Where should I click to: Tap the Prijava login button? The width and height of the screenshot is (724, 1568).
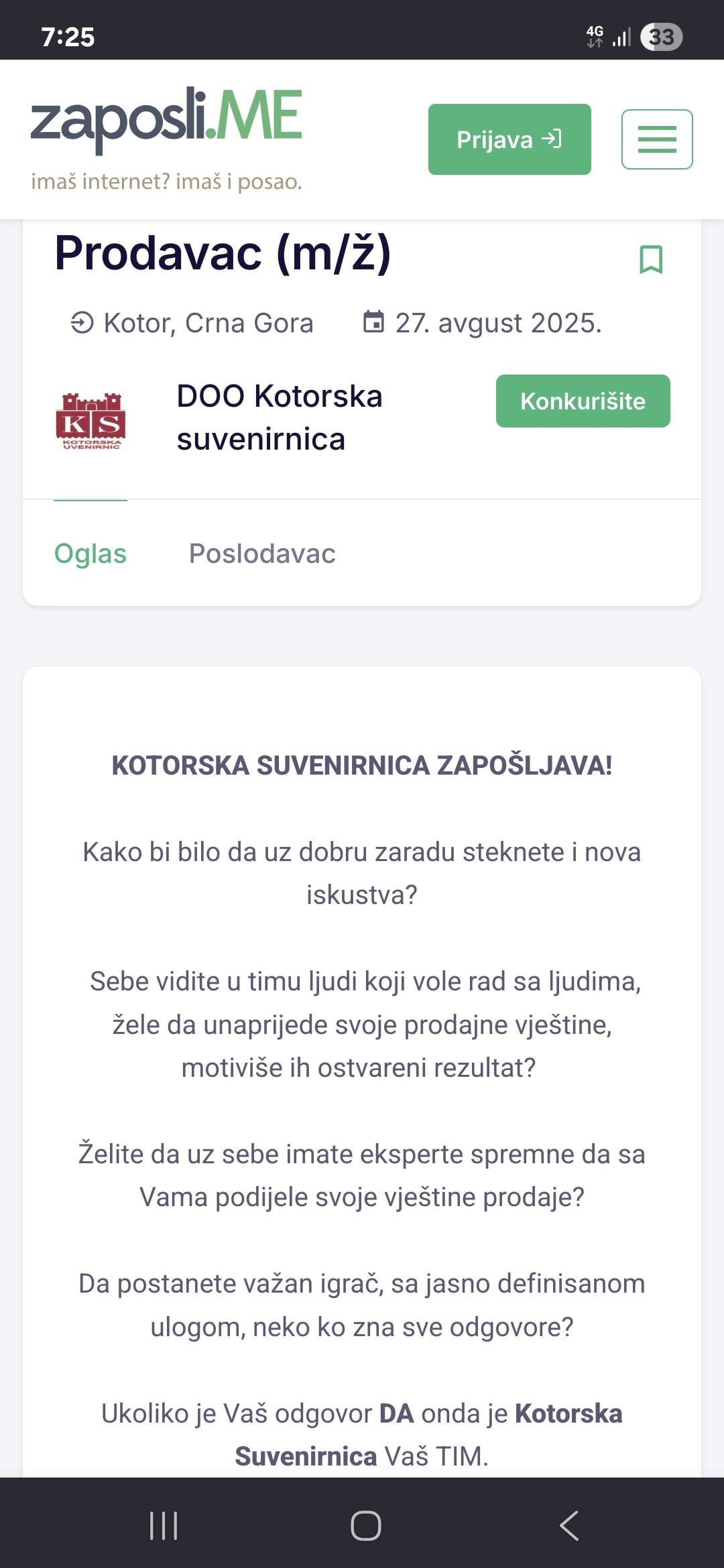pos(509,139)
